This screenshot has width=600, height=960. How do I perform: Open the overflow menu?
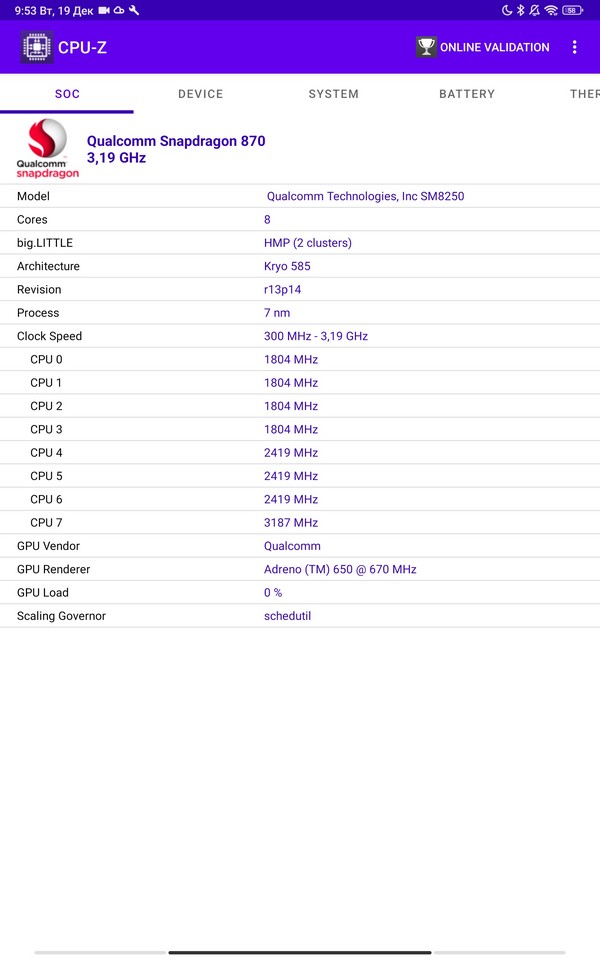click(574, 47)
